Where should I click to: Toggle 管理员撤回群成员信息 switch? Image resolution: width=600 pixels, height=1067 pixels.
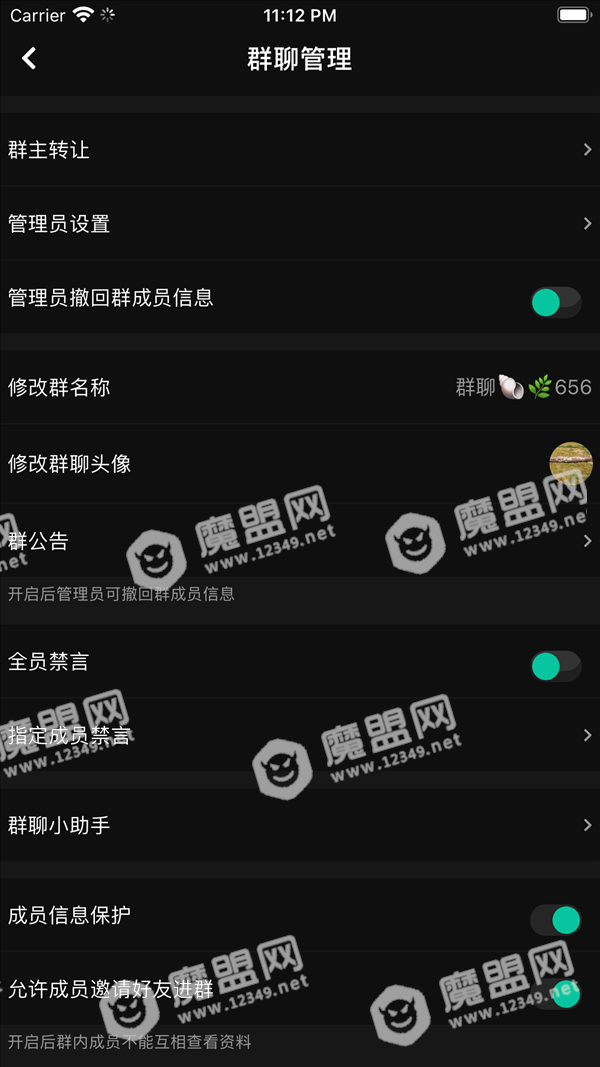(556, 302)
